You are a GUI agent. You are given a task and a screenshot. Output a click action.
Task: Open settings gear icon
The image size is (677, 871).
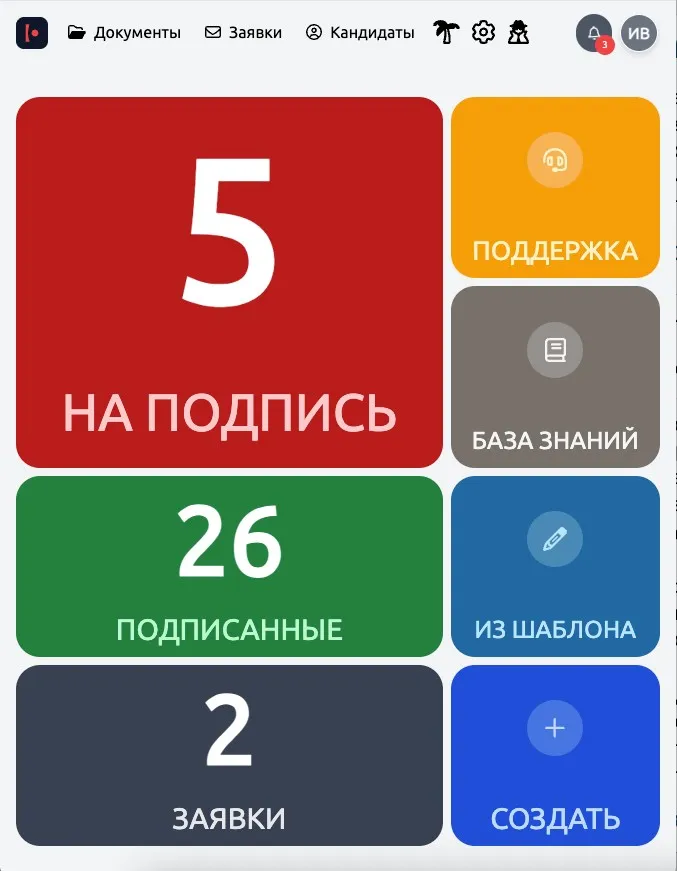click(483, 33)
